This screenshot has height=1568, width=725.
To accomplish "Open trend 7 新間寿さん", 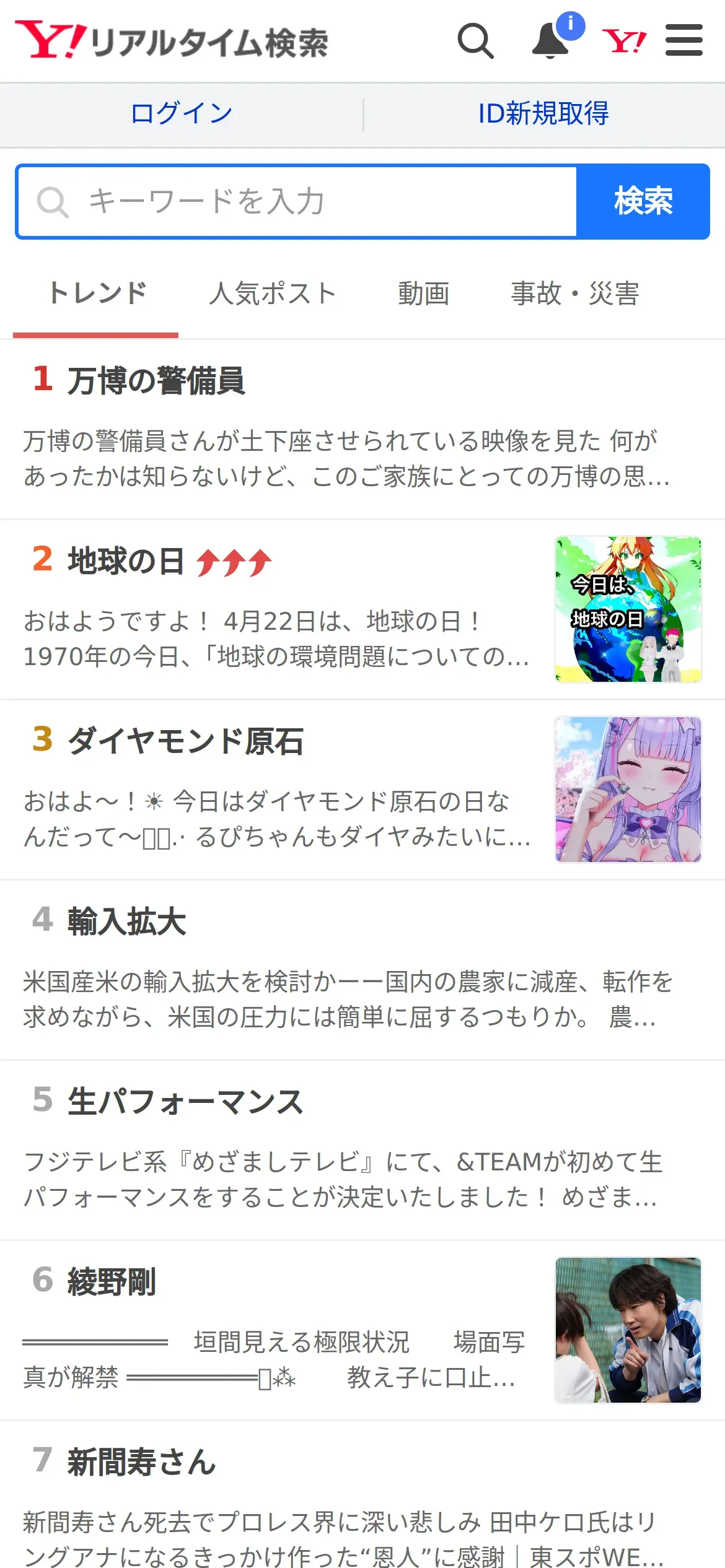I will tap(141, 1462).
